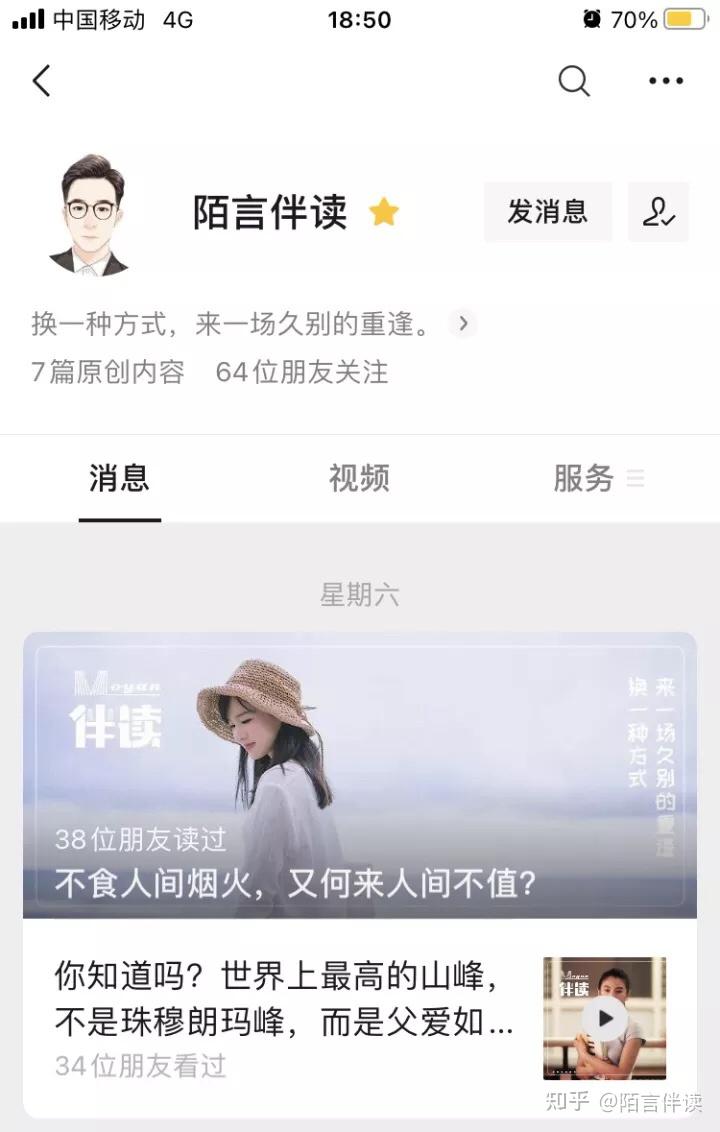
Task: Open article 不食人间烟火，又何来人间不值？
Action: 359,775
